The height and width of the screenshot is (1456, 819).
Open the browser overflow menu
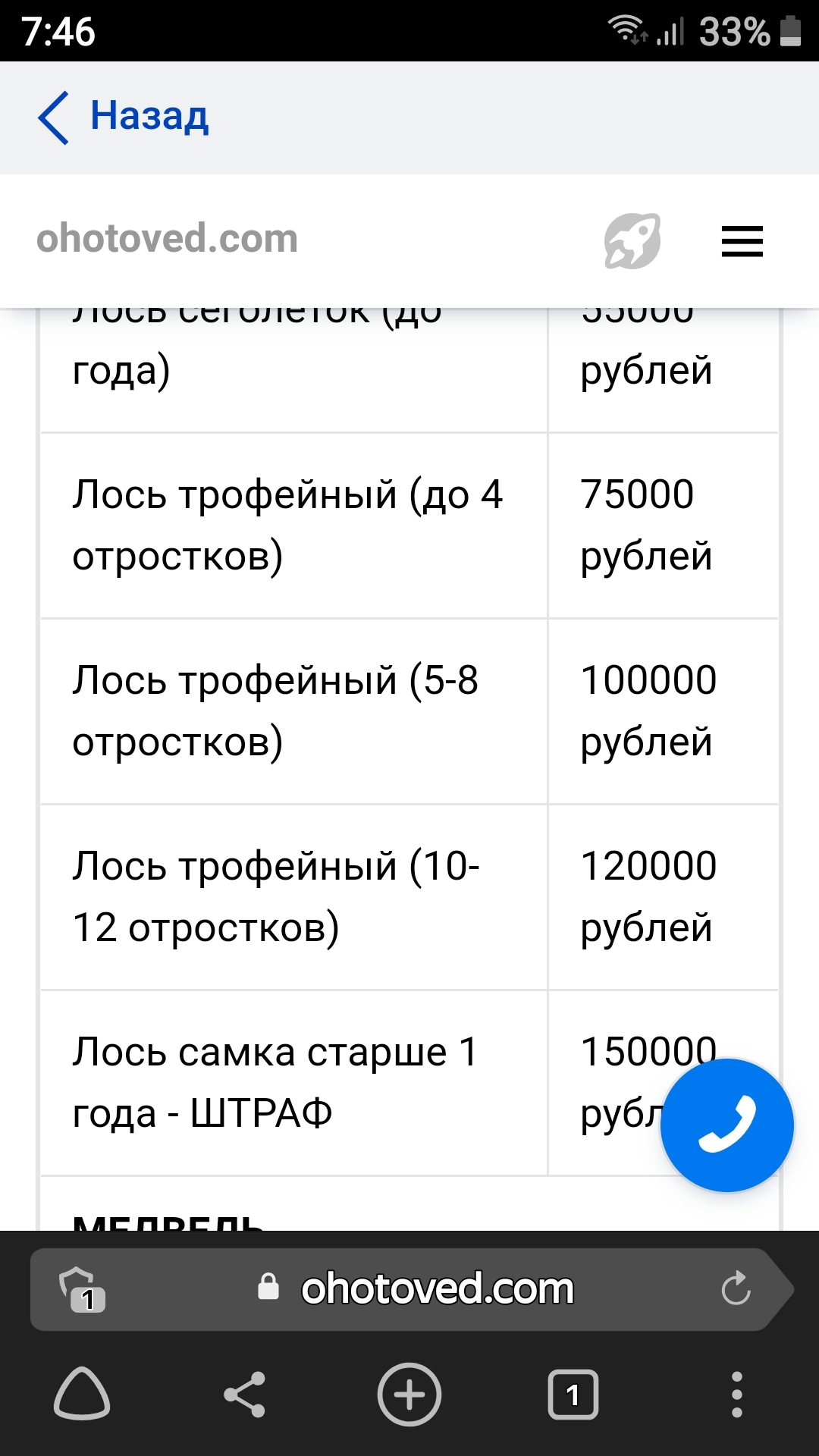click(736, 1394)
